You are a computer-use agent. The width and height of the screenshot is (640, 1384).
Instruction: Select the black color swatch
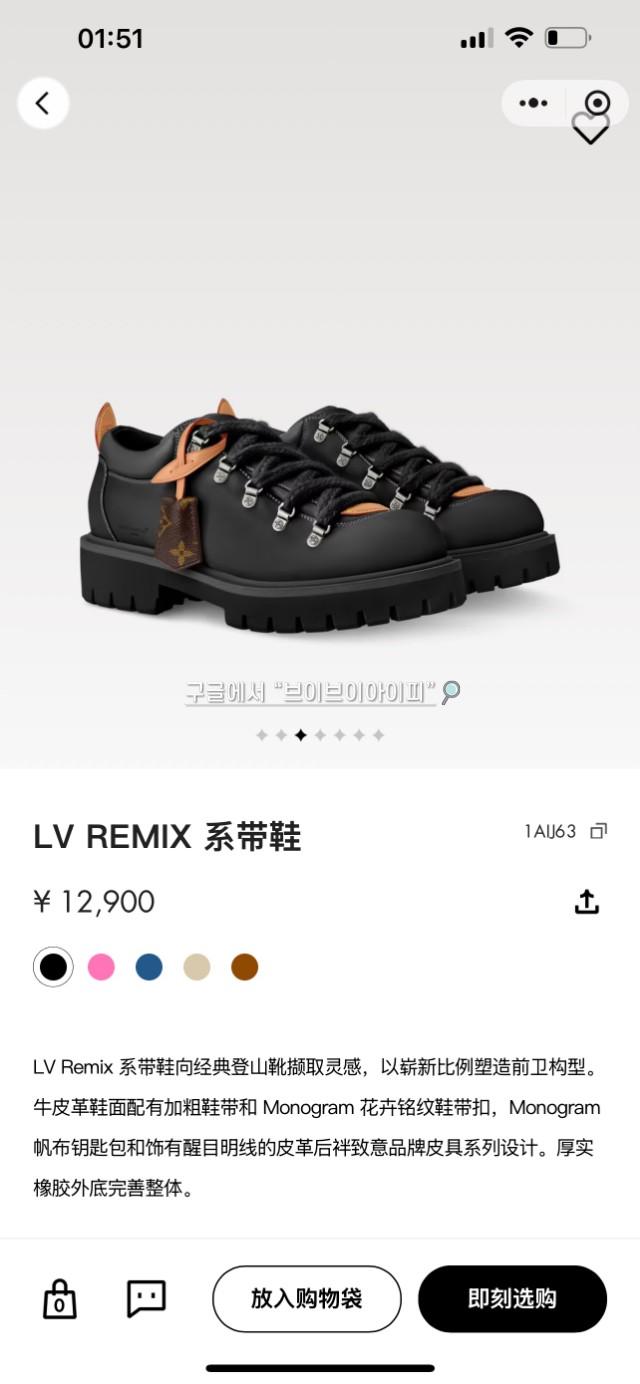tap(53, 967)
